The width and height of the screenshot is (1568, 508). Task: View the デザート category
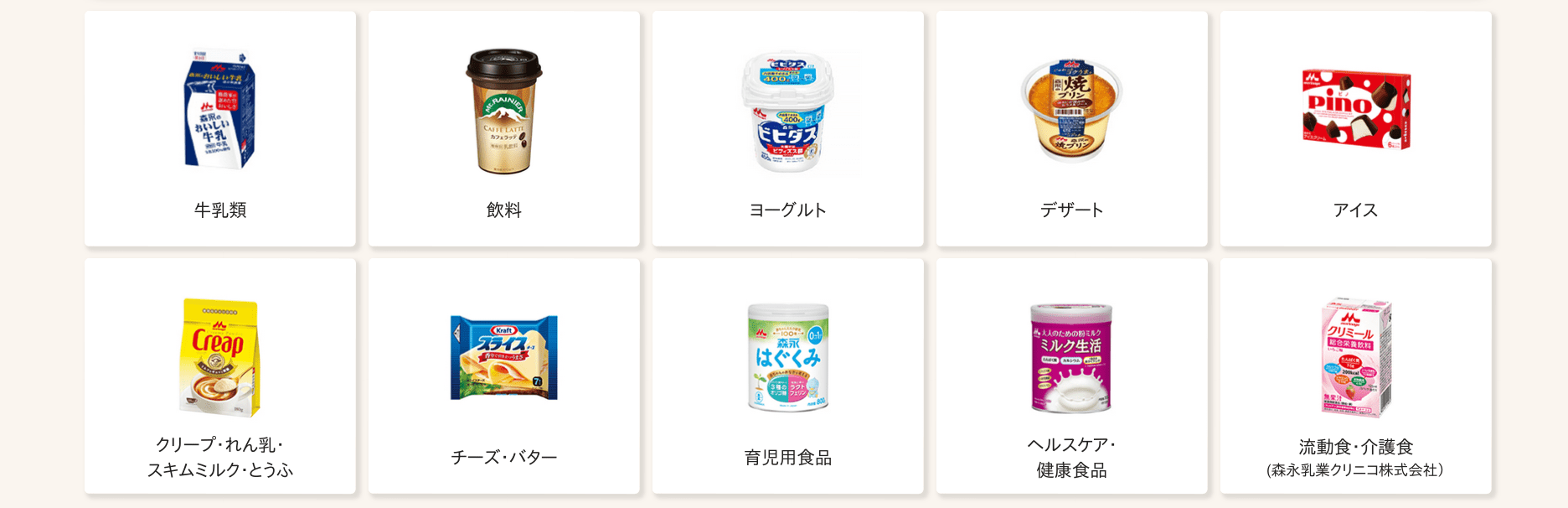1071,128
